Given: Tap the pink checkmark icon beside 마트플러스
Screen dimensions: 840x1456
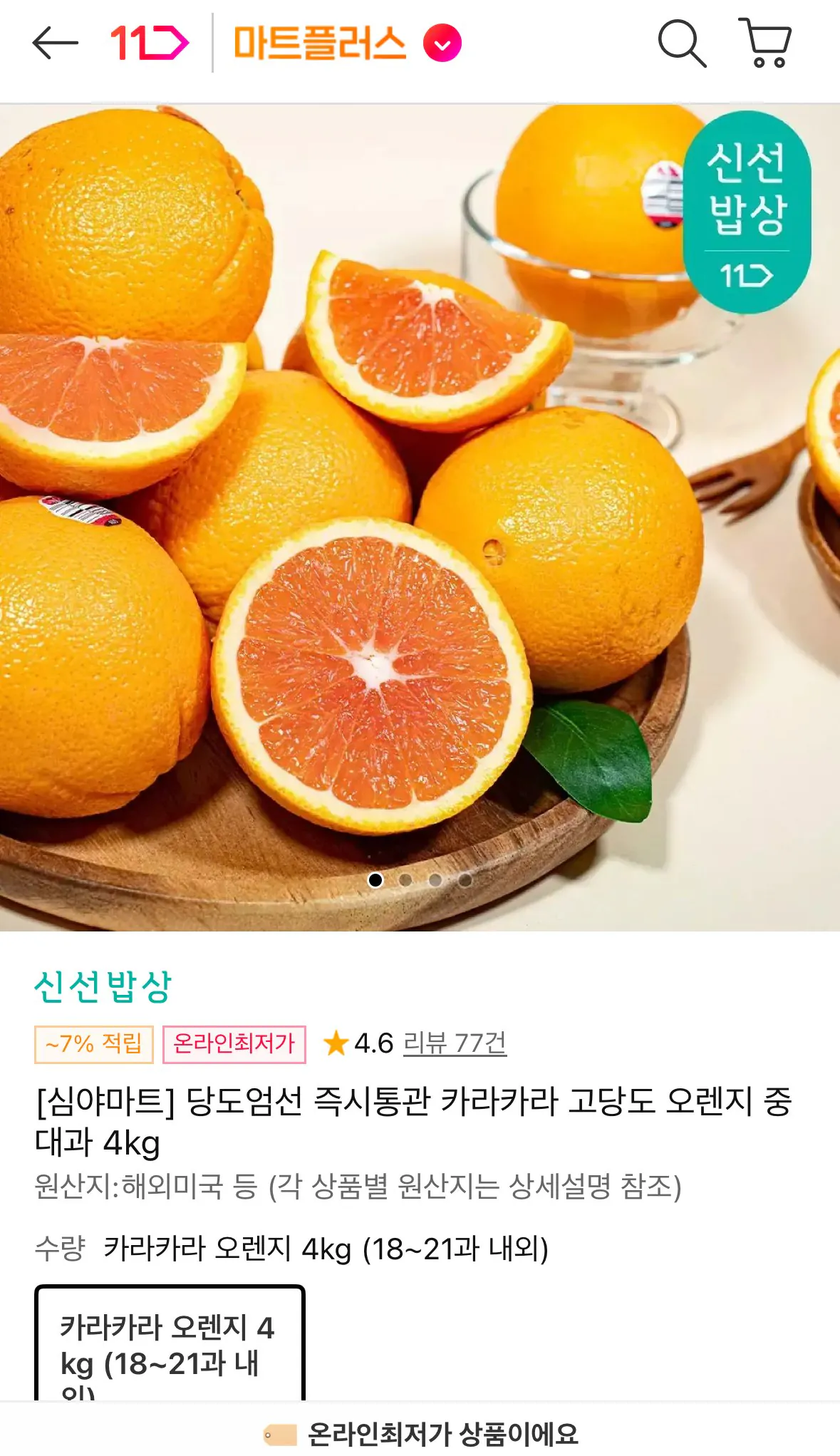Looking at the screenshot, I should (x=443, y=44).
